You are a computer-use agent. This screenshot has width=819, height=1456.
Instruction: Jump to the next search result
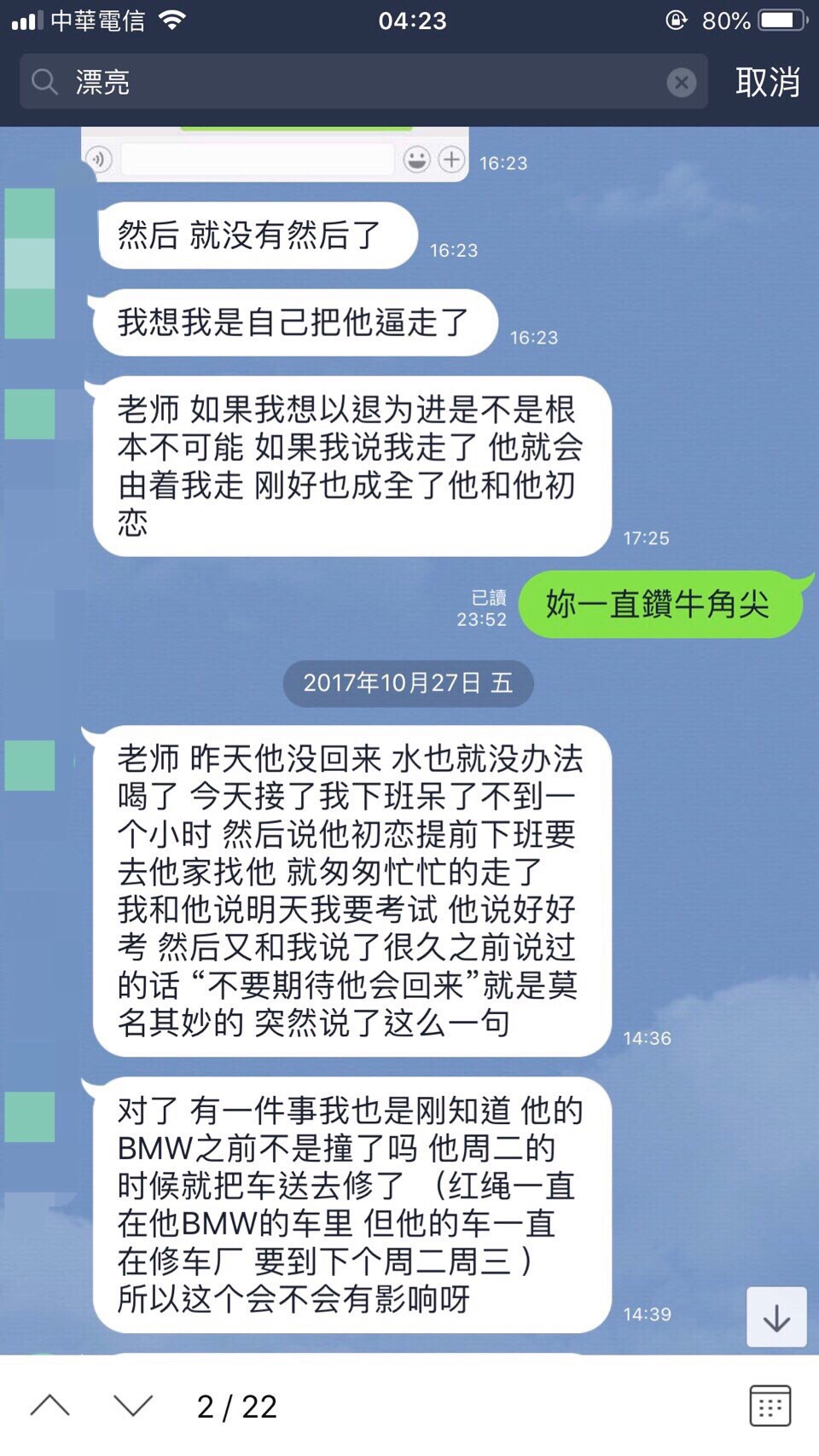[133, 1406]
